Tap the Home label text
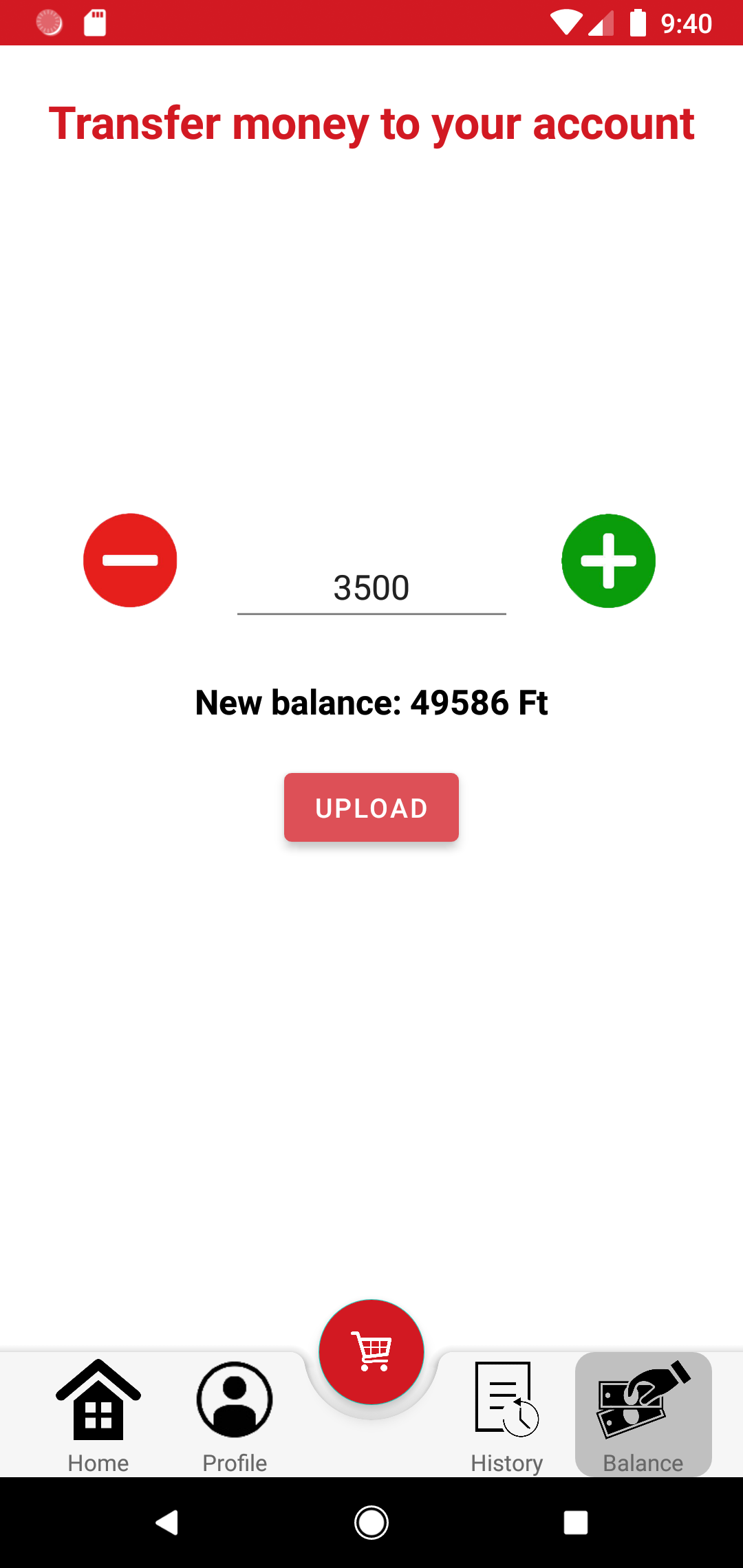The image size is (743, 1568). pyautogui.click(x=98, y=1463)
